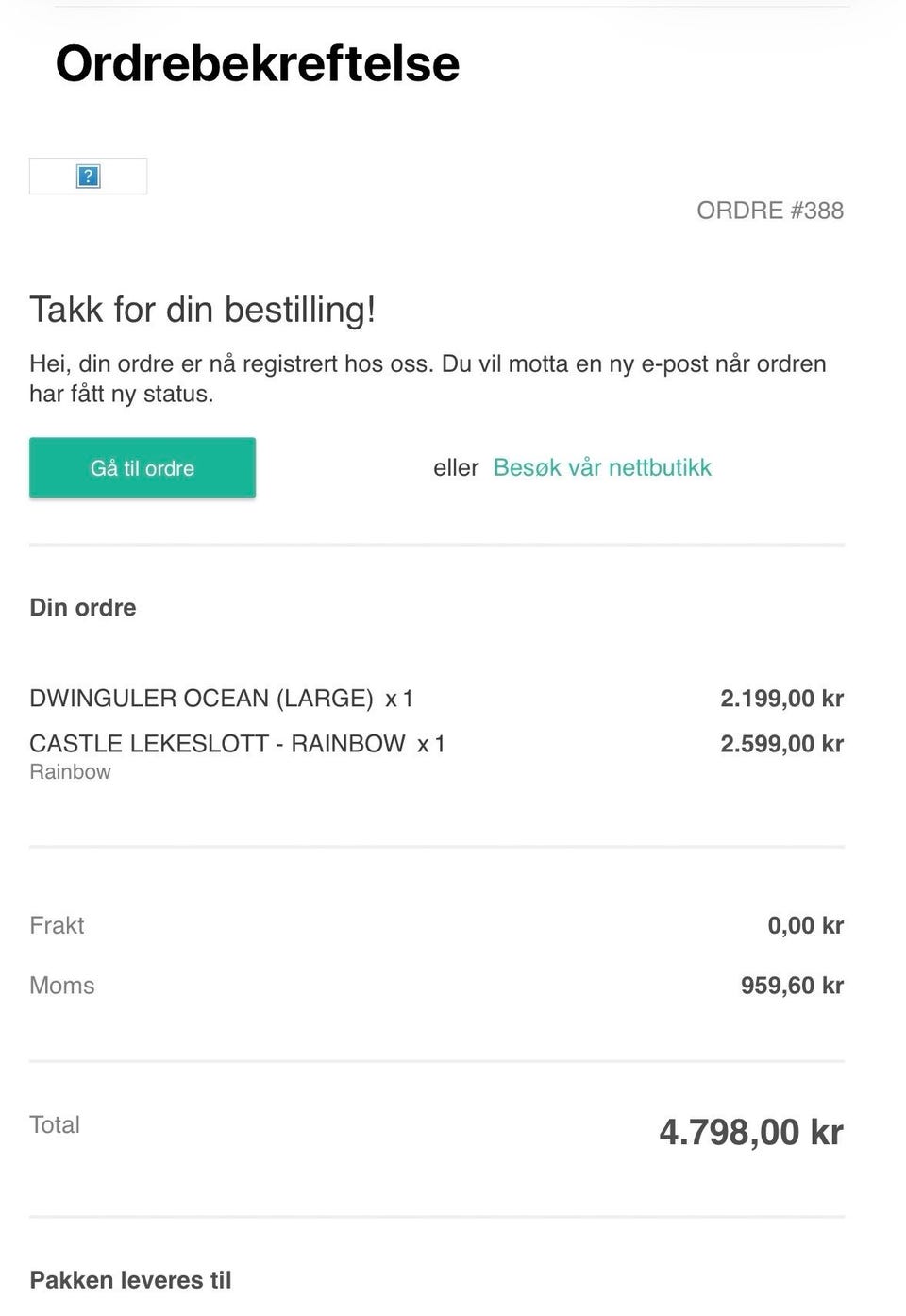Click the Ordrebekreftelse heading
This screenshot has width=906, height=1316.
click(x=257, y=64)
